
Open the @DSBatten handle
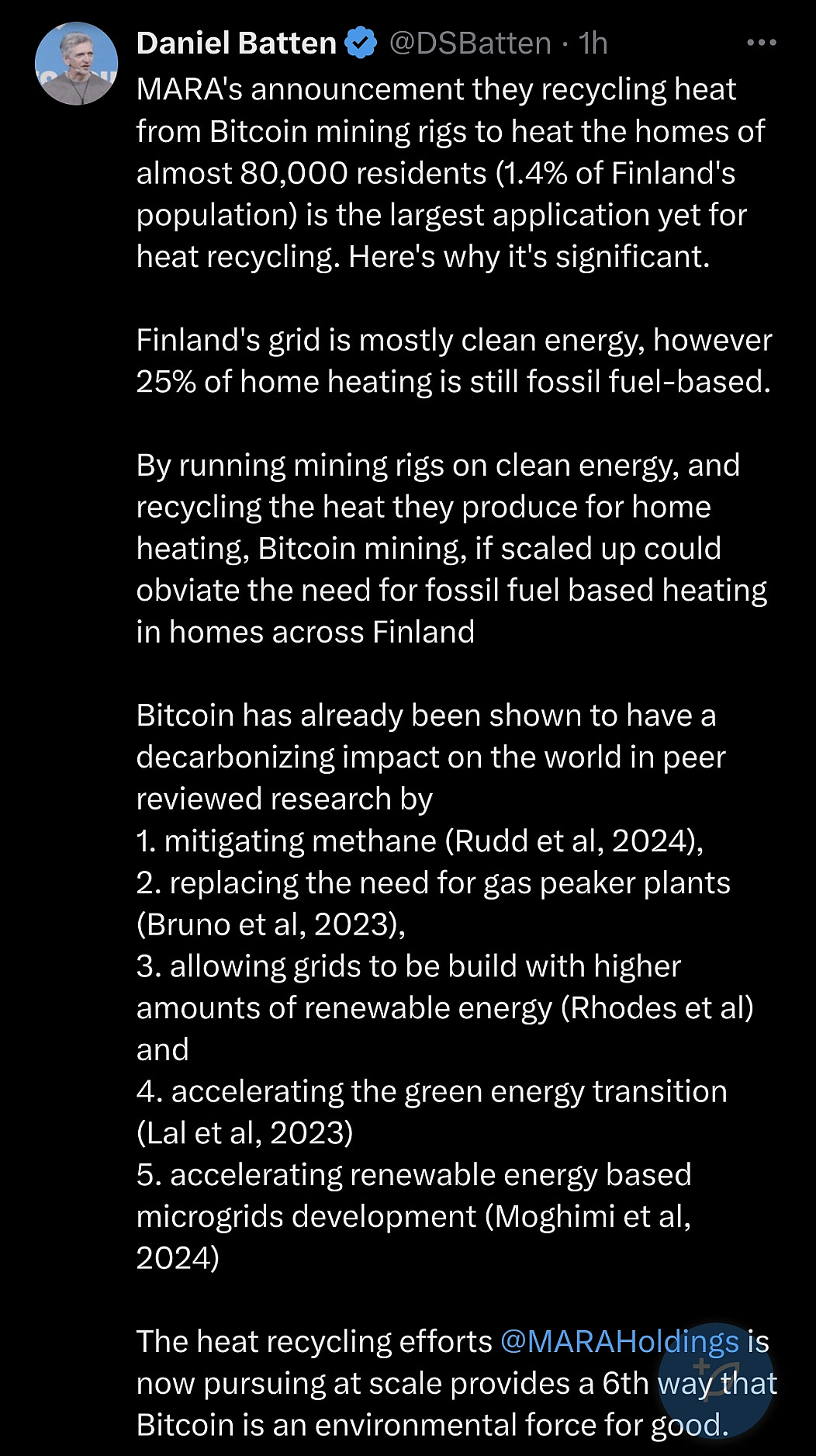(470, 43)
